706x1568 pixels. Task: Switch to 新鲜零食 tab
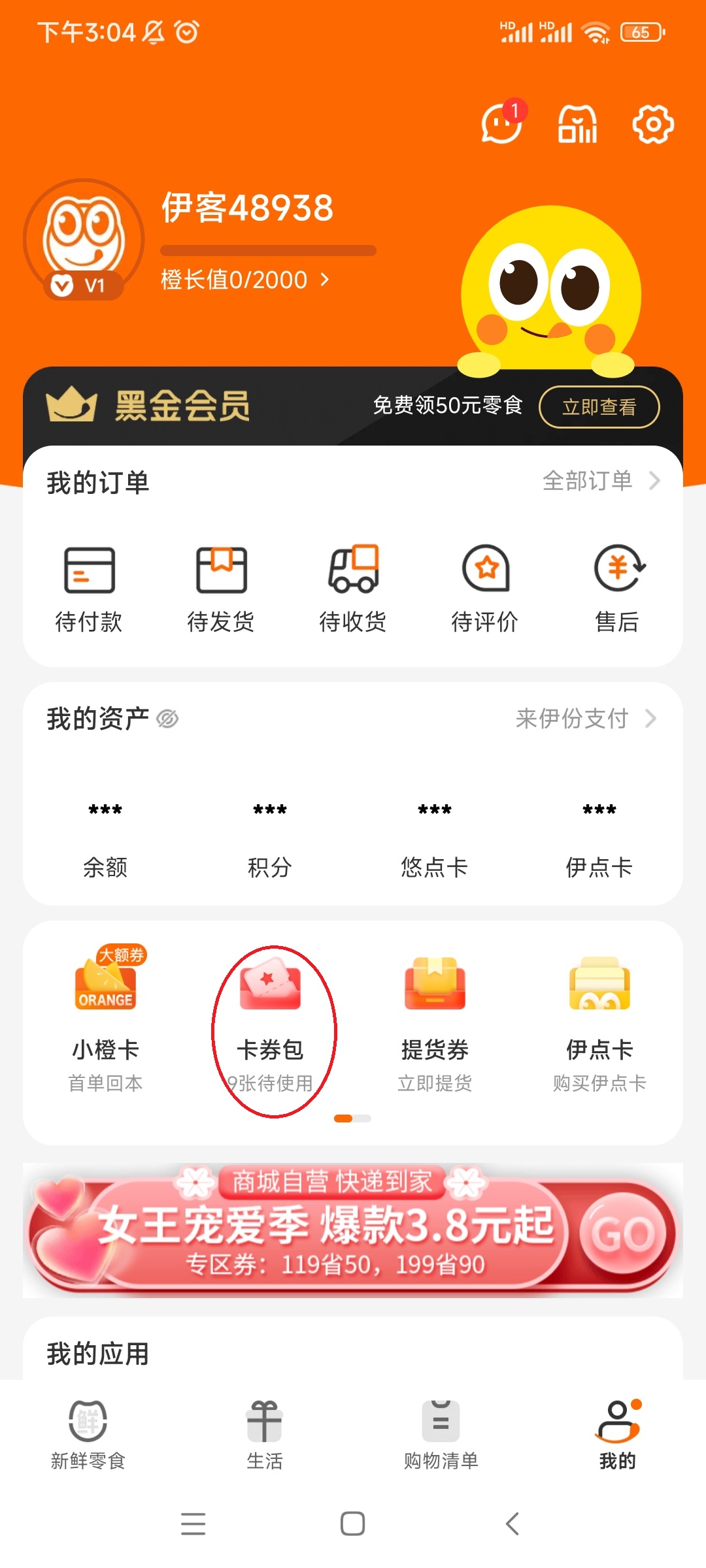88,1434
